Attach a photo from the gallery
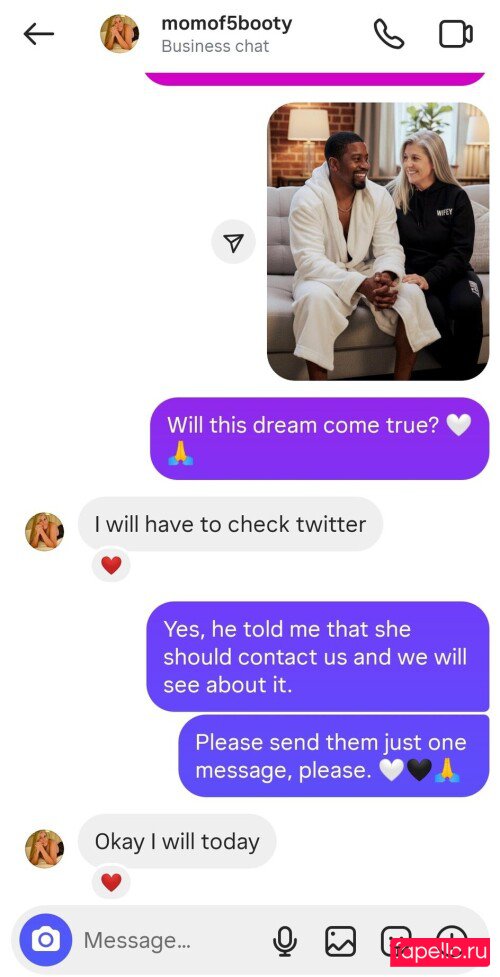Viewport: 500px width, 977px height. pos(340,940)
